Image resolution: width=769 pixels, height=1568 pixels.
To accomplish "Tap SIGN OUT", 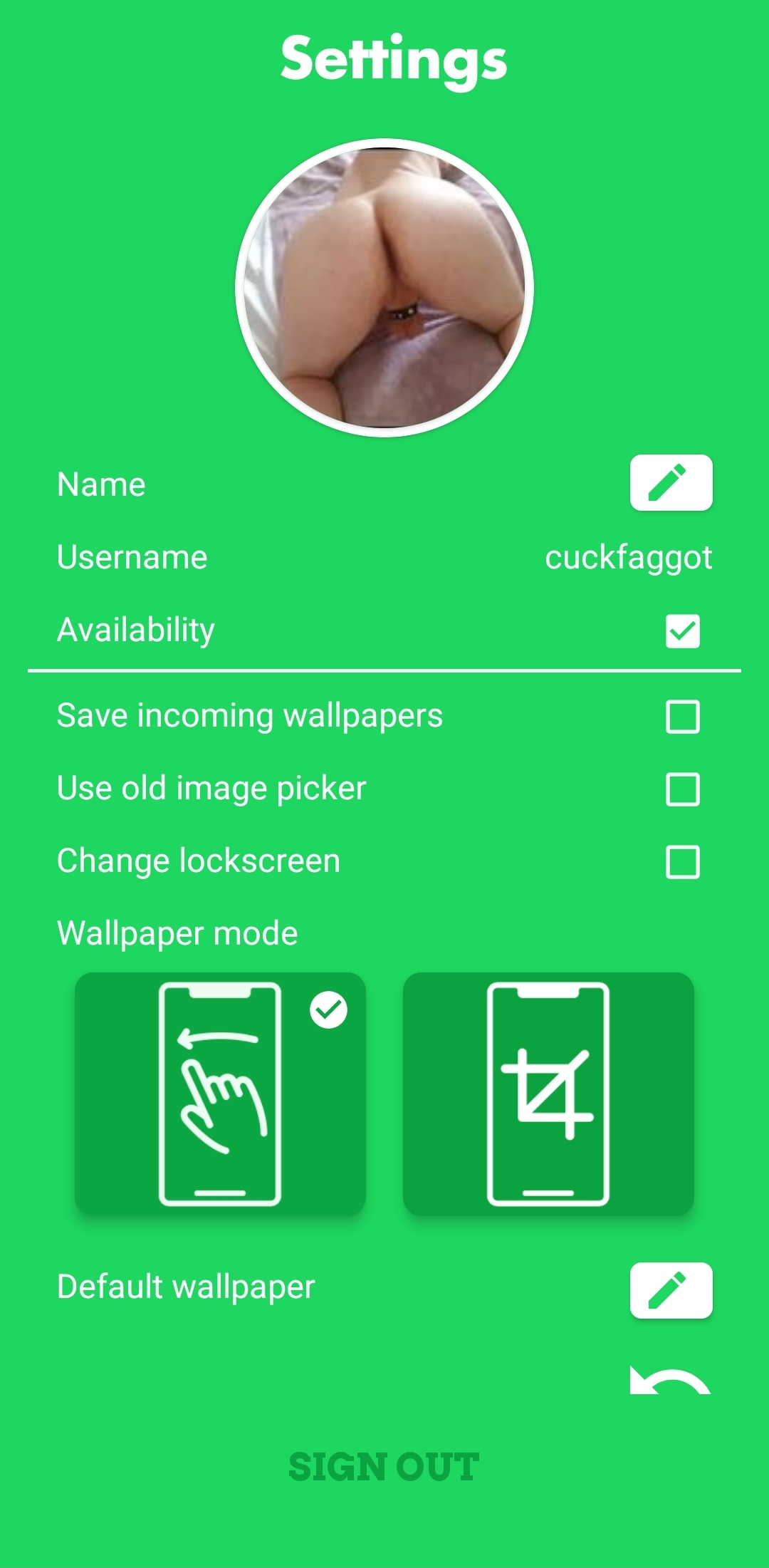I will point(384,1467).
